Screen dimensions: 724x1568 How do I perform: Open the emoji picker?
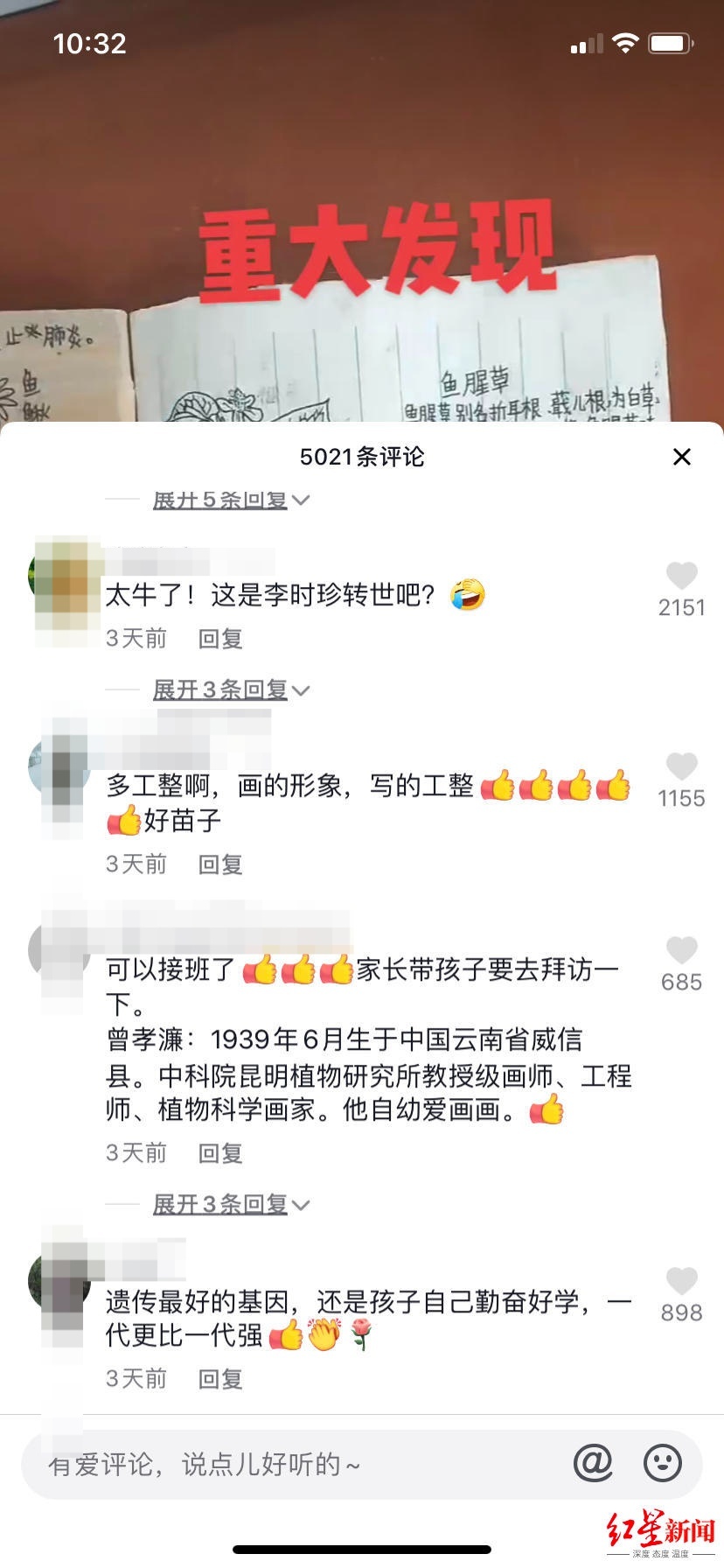point(663,1463)
